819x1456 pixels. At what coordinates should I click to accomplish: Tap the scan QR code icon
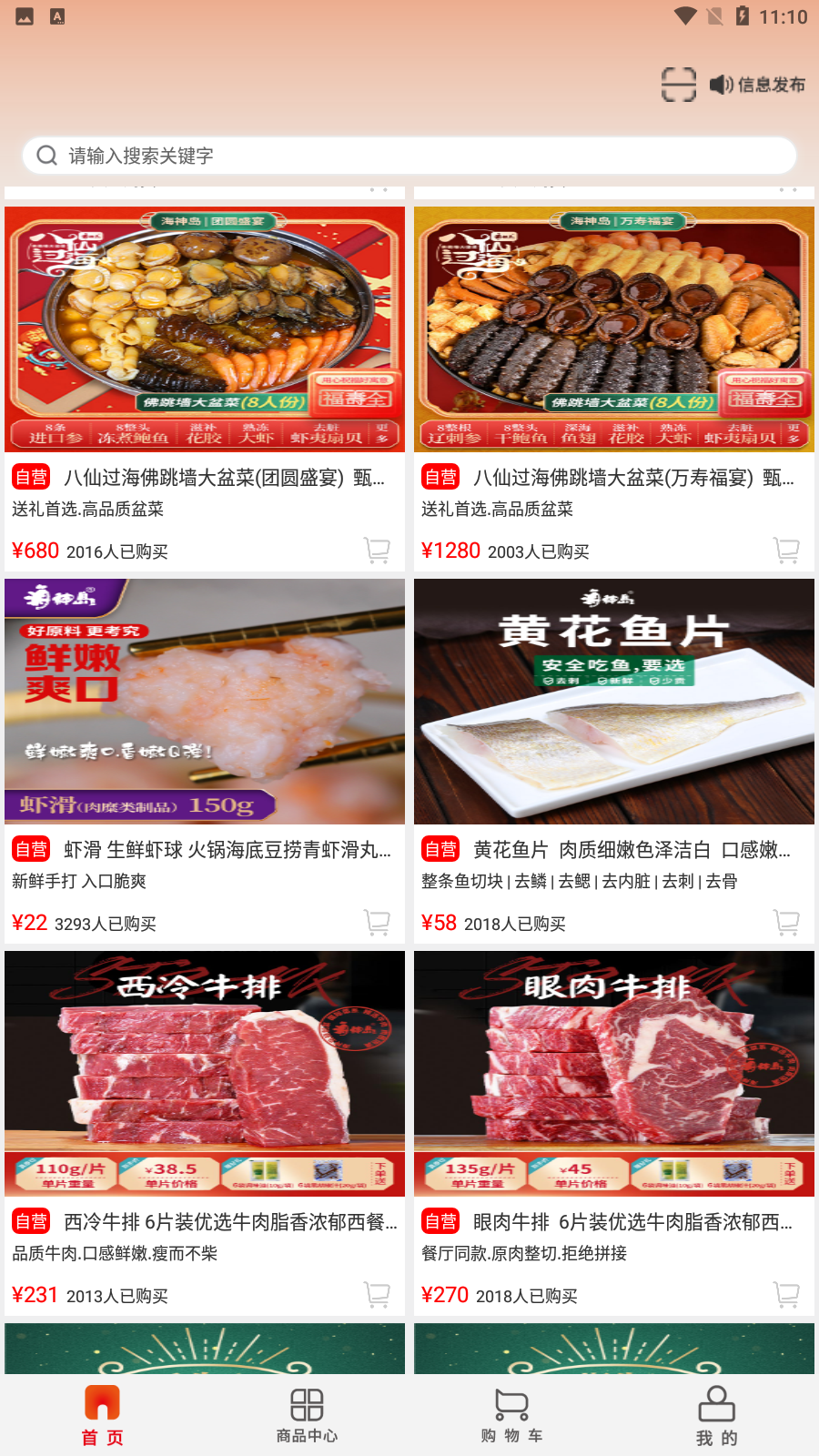(679, 84)
